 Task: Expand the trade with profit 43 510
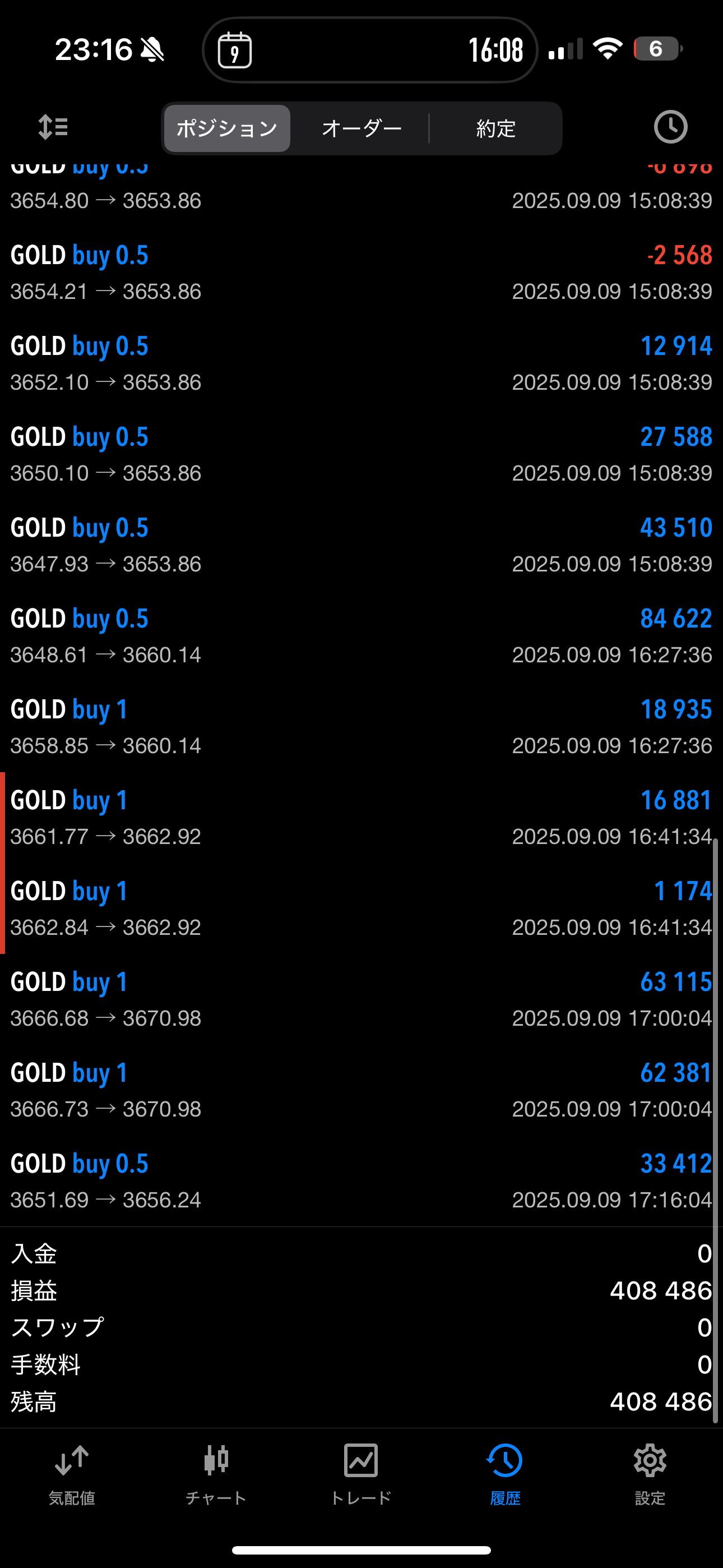(361, 546)
